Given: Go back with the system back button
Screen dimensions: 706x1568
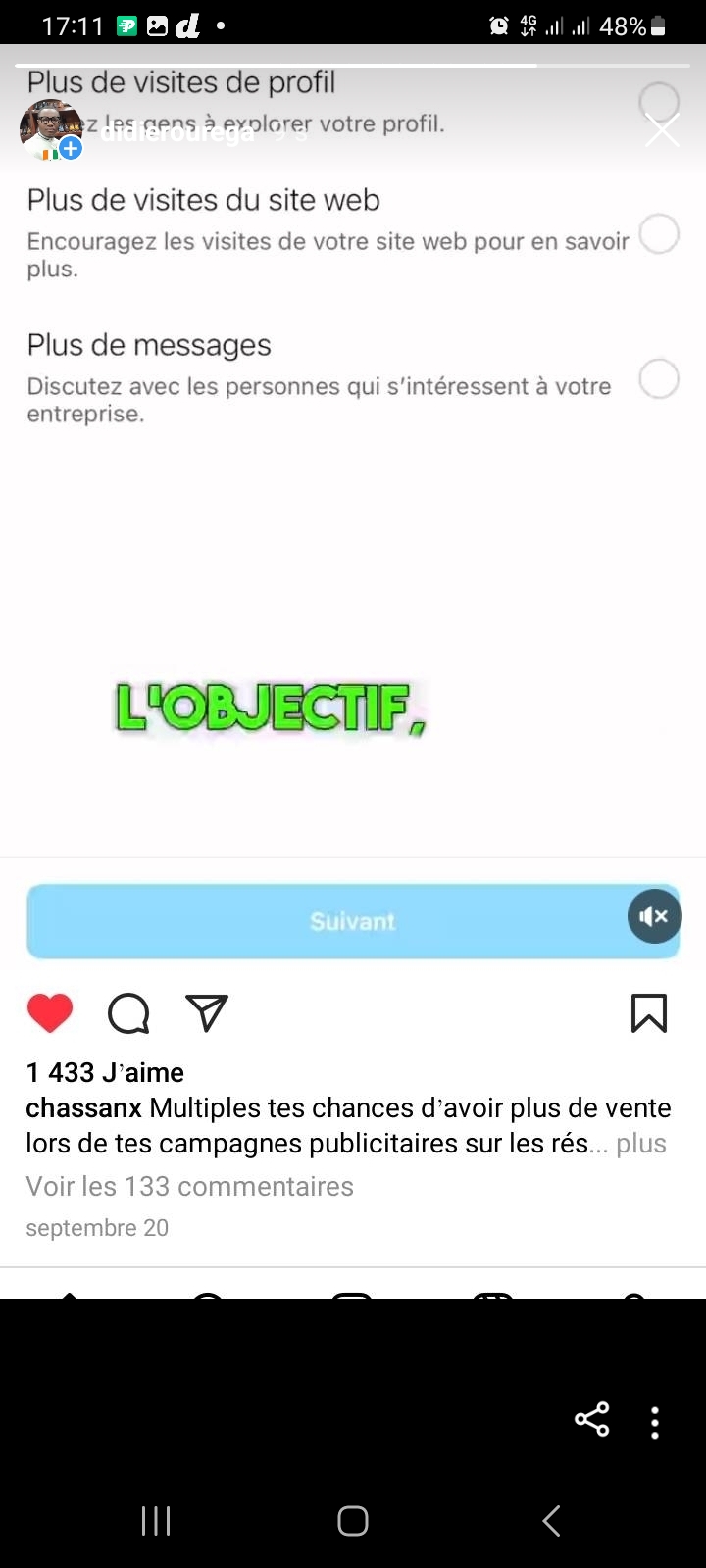Looking at the screenshot, I should (551, 1520).
